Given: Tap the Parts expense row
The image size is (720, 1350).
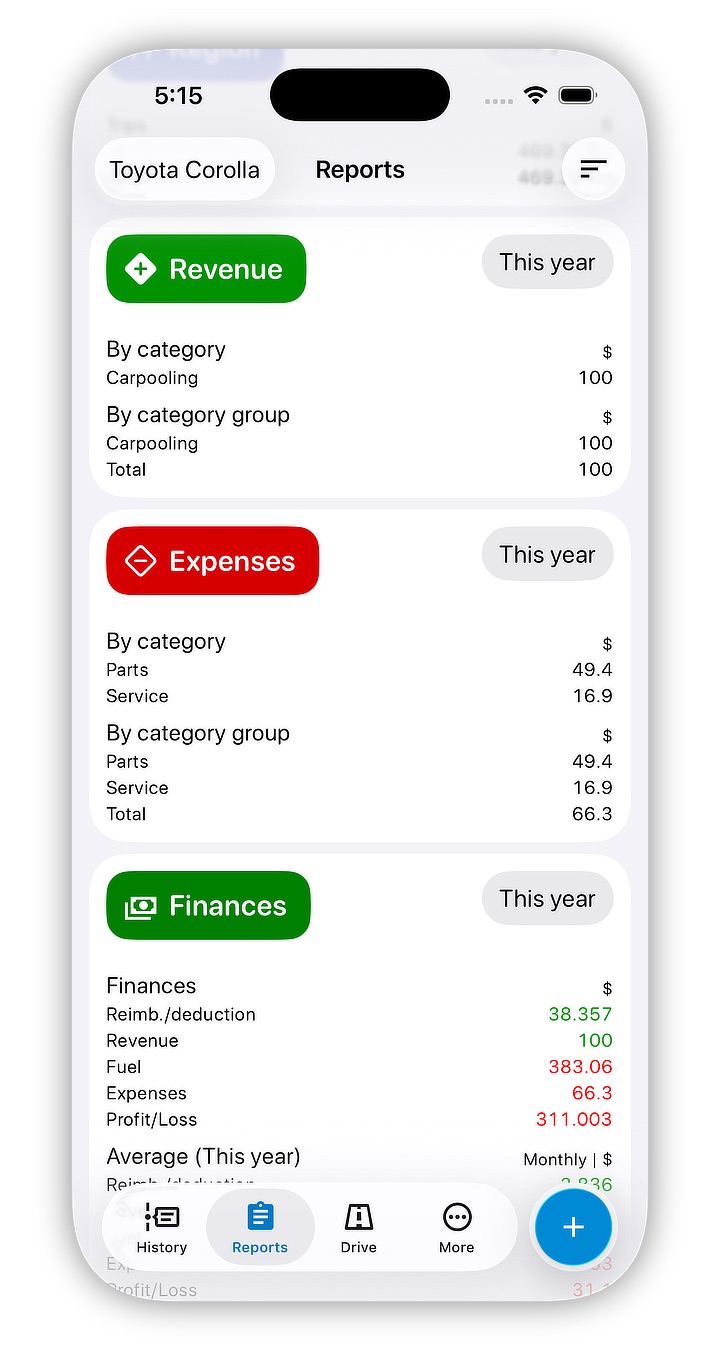Looking at the screenshot, I should (127, 669).
